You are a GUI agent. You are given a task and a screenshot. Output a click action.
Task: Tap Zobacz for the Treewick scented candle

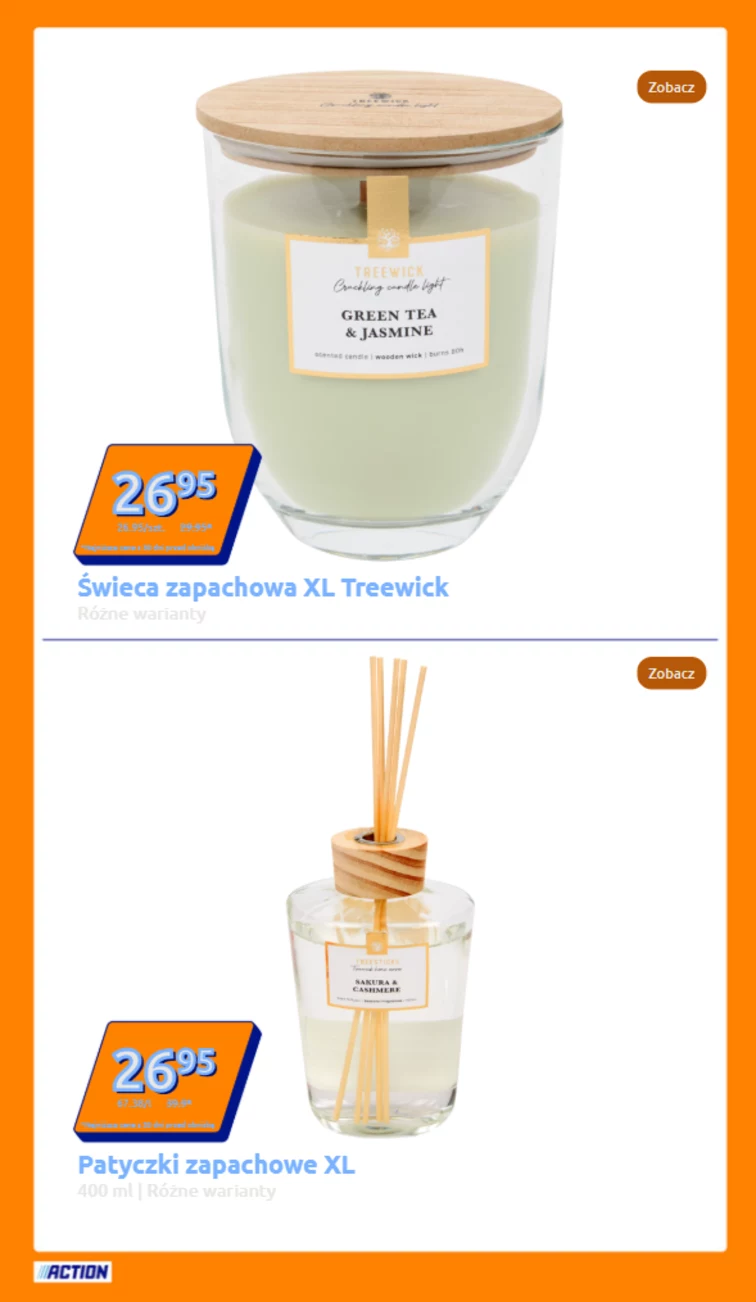click(x=671, y=87)
